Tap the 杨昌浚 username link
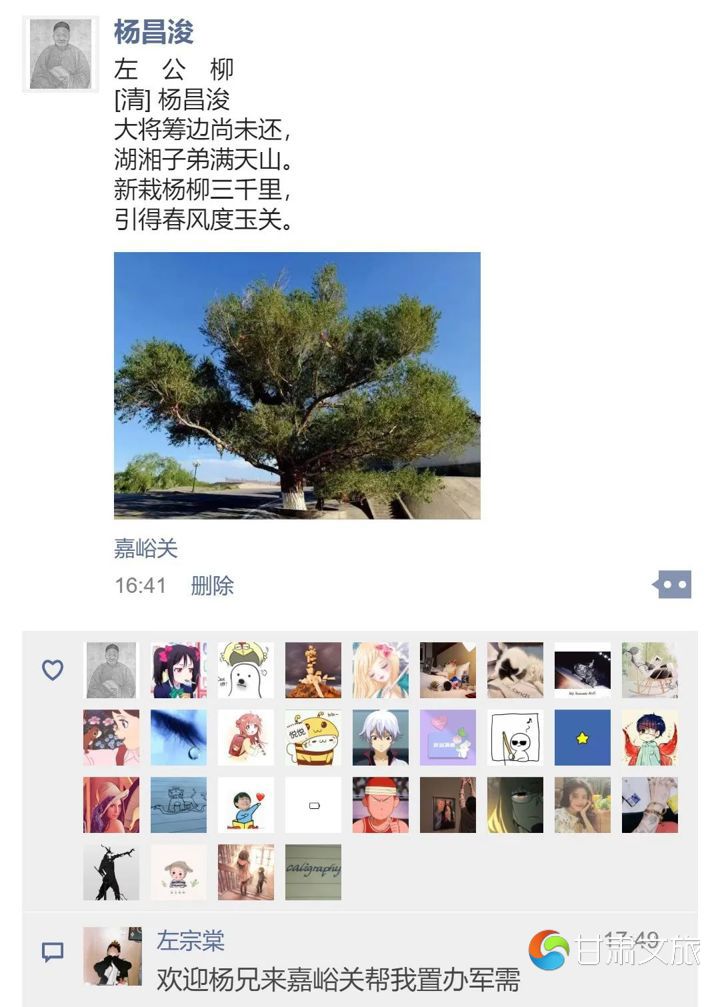The width and height of the screenshot is (720, 1007). point(153,32)
